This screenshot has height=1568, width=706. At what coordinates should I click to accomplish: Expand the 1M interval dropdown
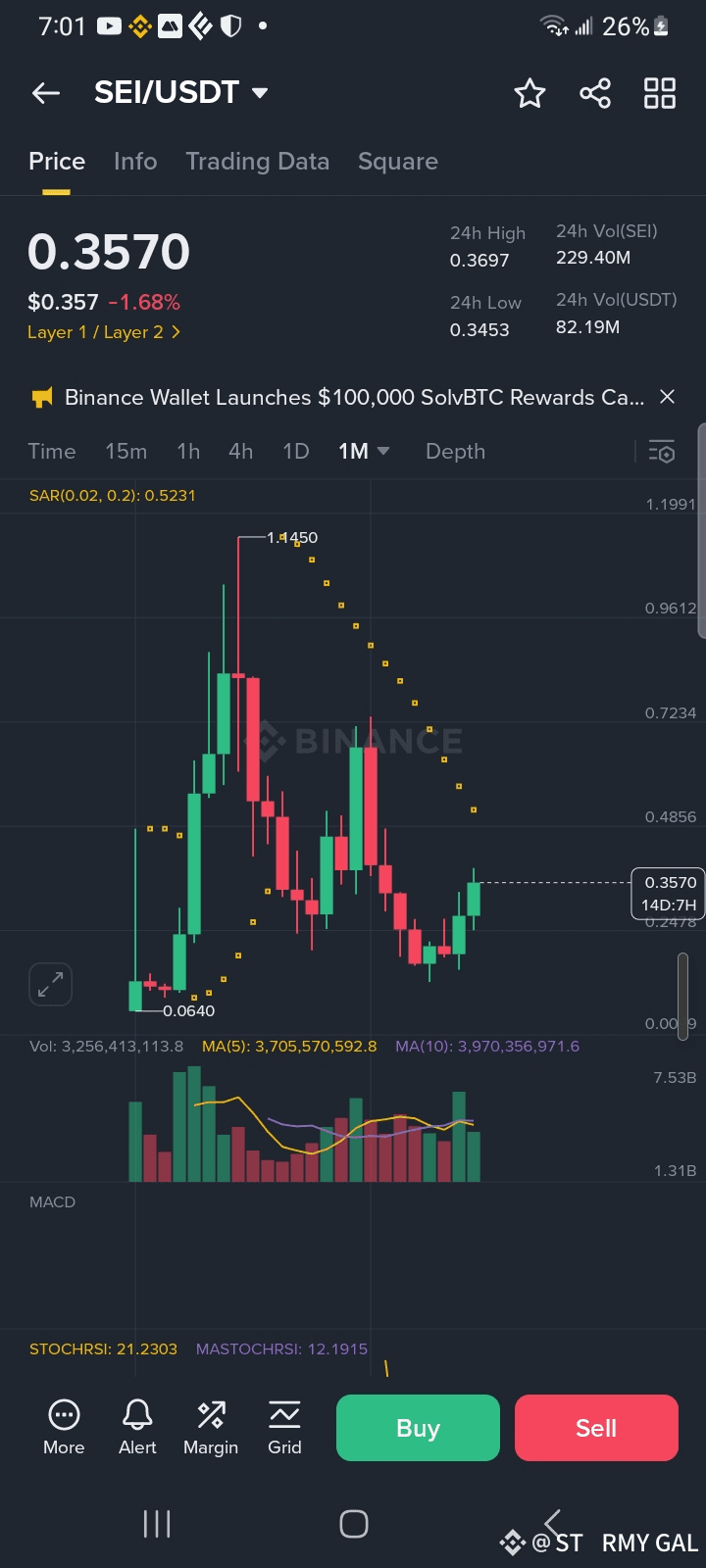point(364,452)
